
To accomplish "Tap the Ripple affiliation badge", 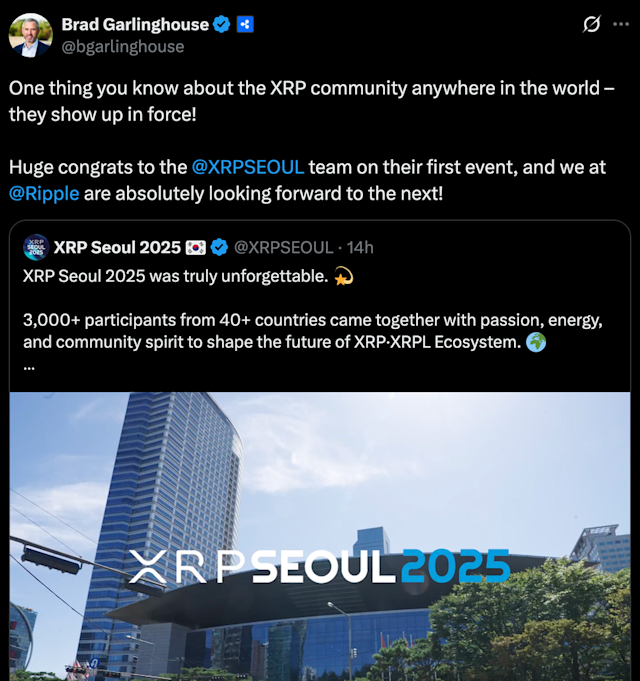I will coord(245,24).
